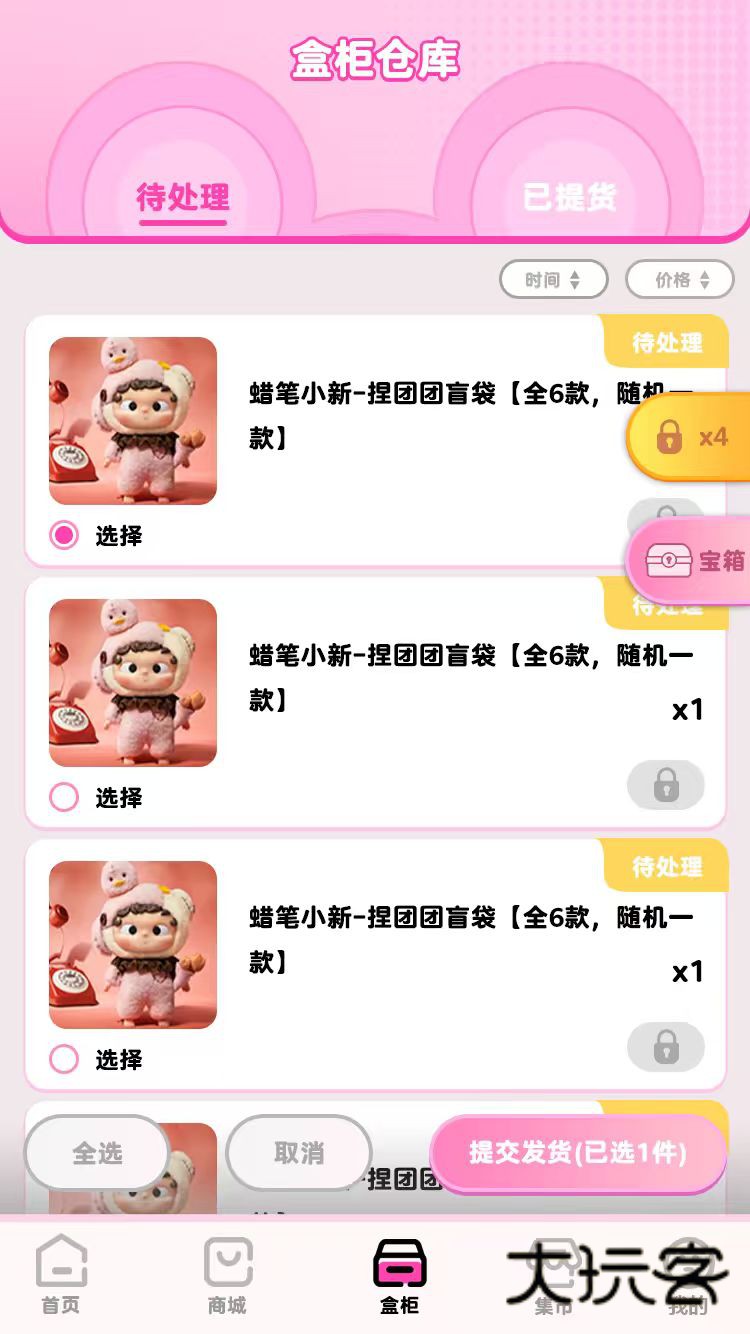This screenshot has height=1334, width=750.
Task: Open the 商城 mall icon in bottom navigation
Action: (228, 1270)
